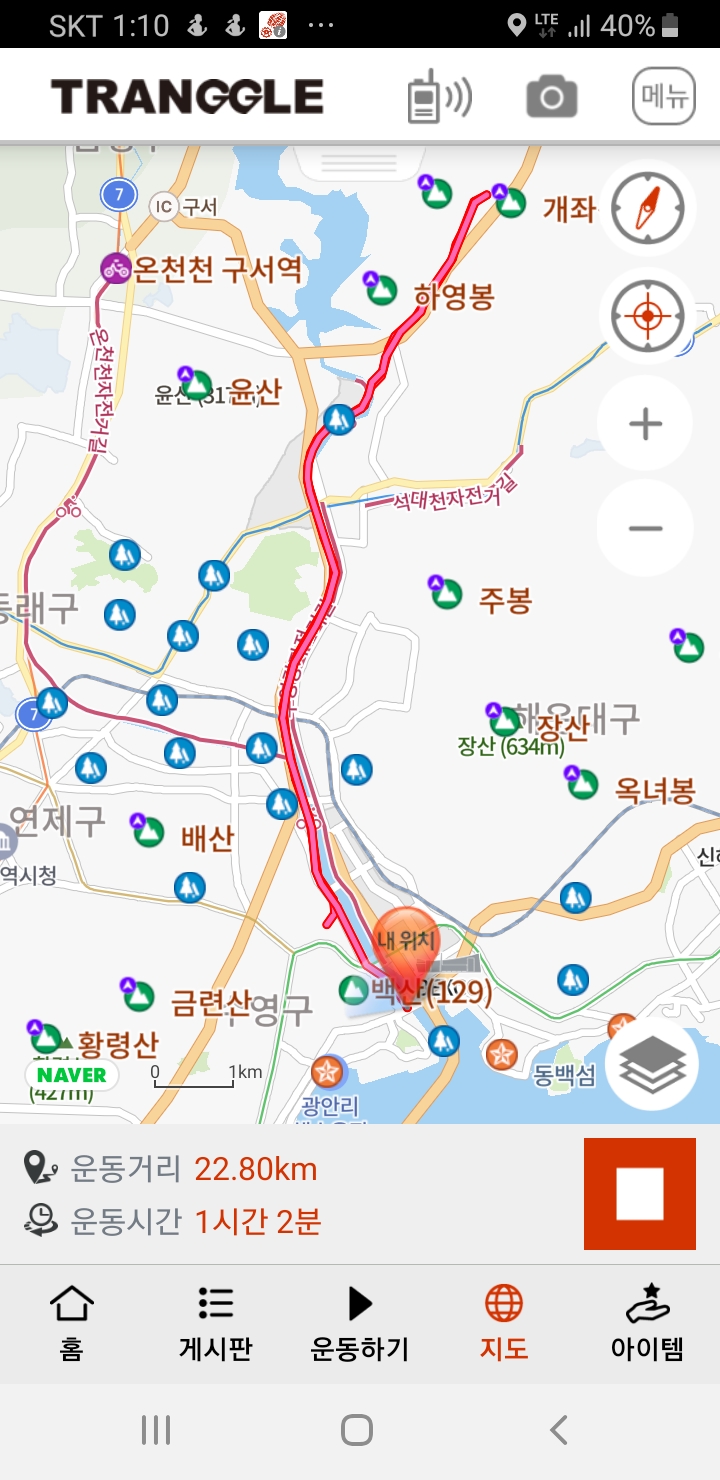
Task: Open the 운동하기 tab
Action: (x=359, y=1323)
